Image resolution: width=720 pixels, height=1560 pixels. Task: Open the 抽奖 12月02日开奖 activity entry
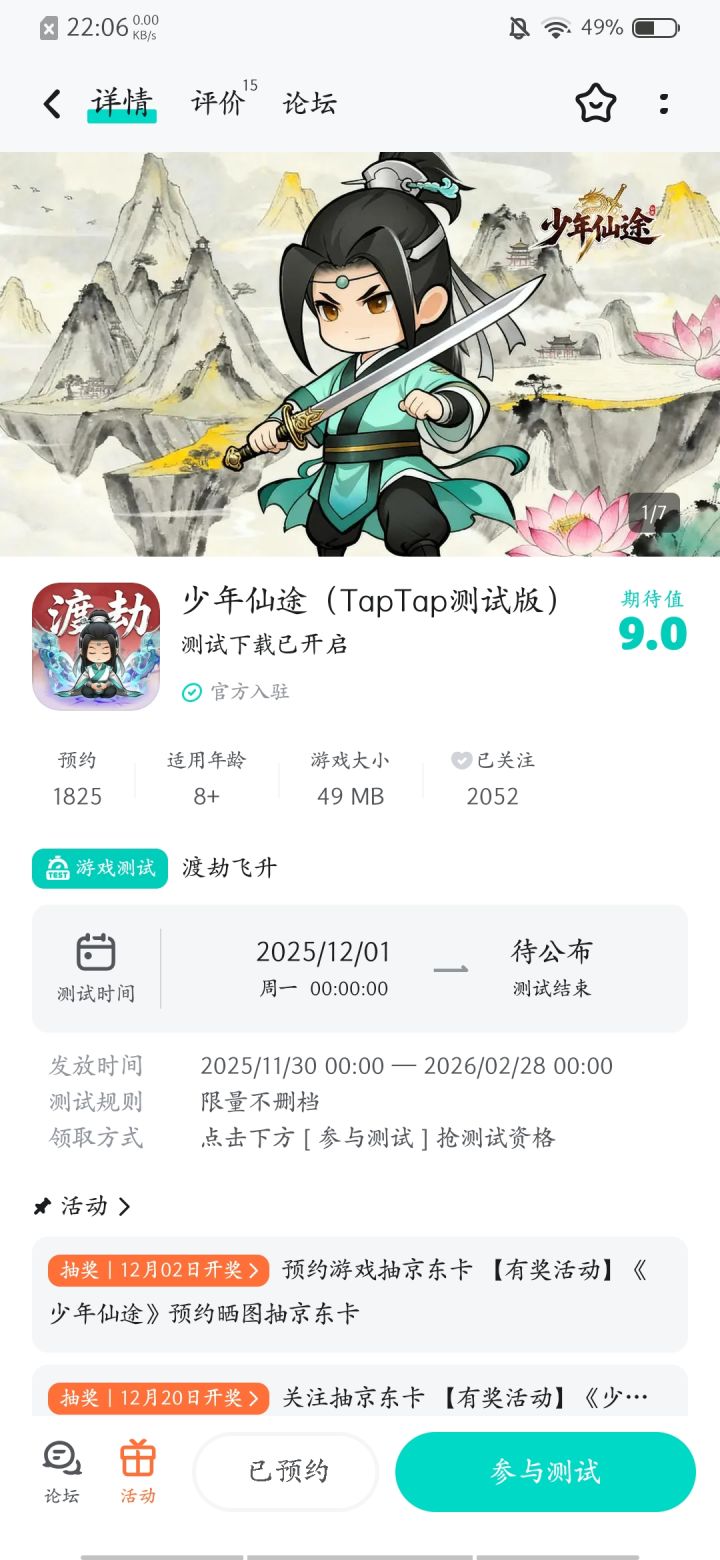360,1295
